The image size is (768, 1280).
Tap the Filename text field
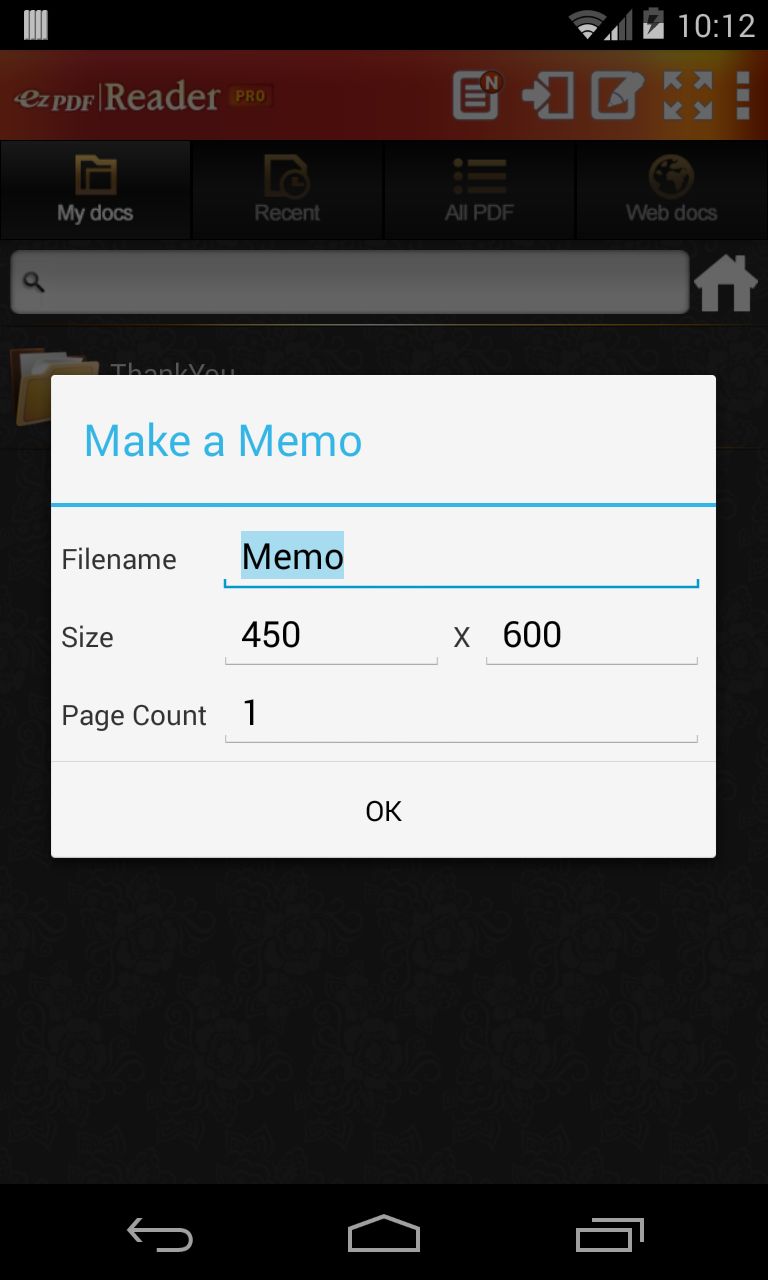coord(461,557)
